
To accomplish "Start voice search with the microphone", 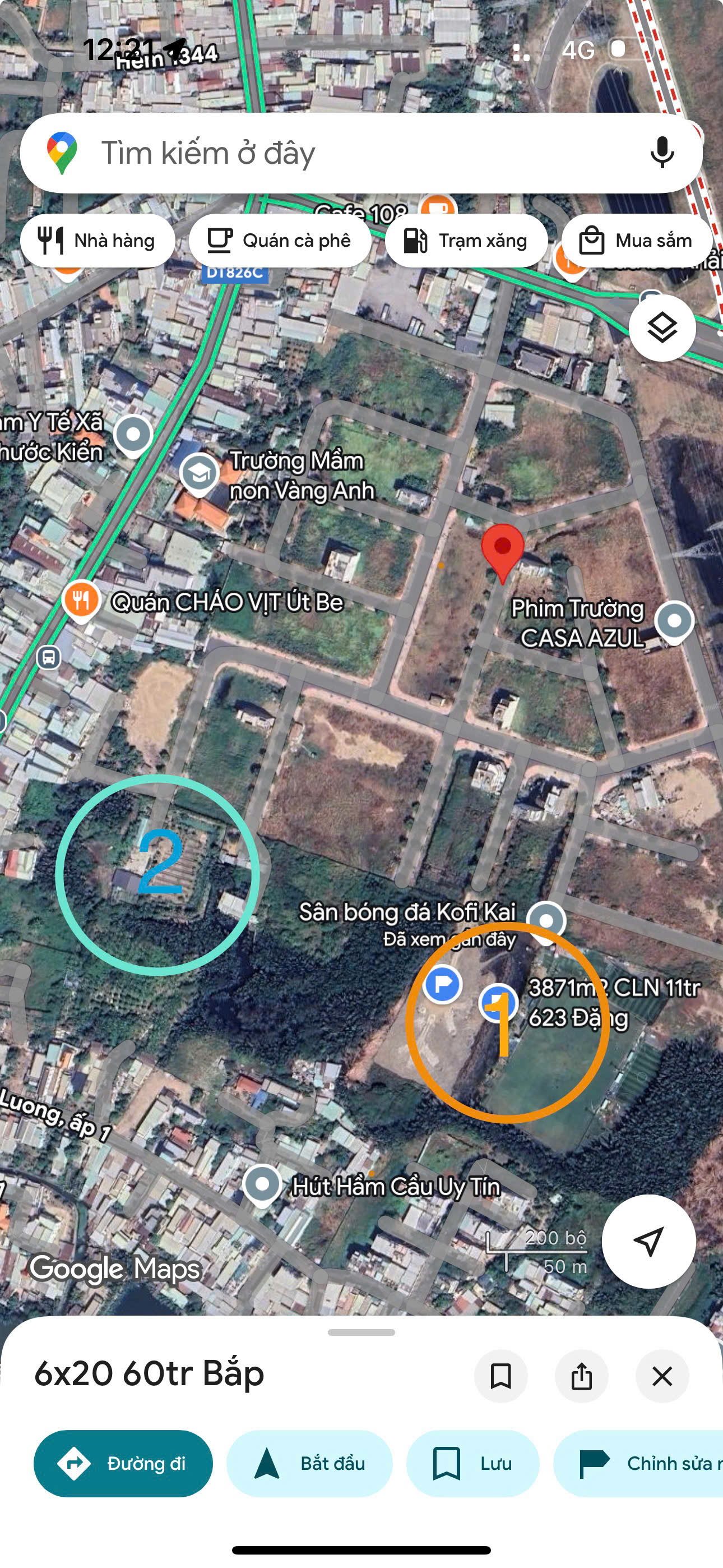I will click(661, 153).
